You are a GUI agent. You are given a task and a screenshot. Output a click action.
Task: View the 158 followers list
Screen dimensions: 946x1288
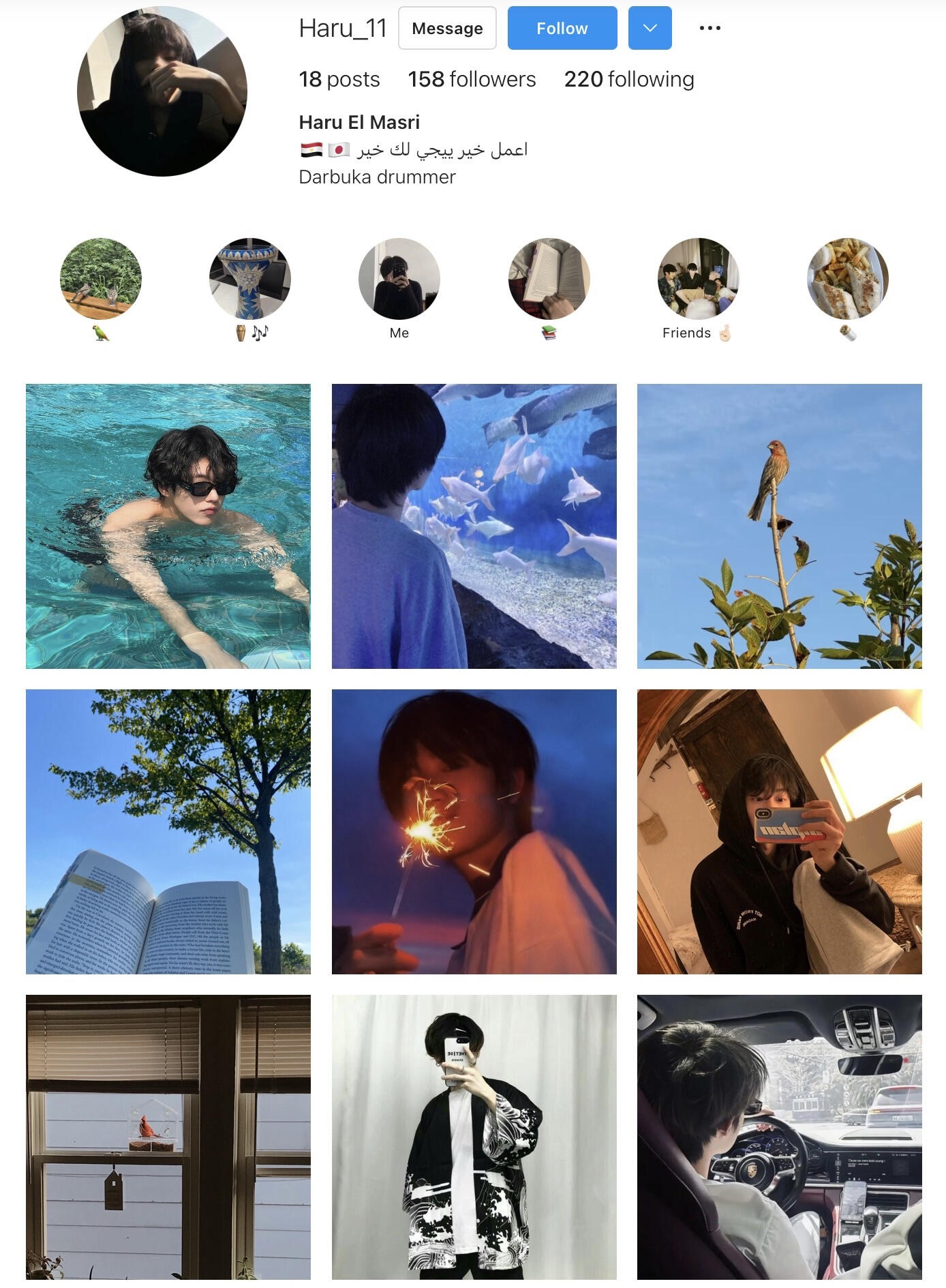(x=472, y=79)
